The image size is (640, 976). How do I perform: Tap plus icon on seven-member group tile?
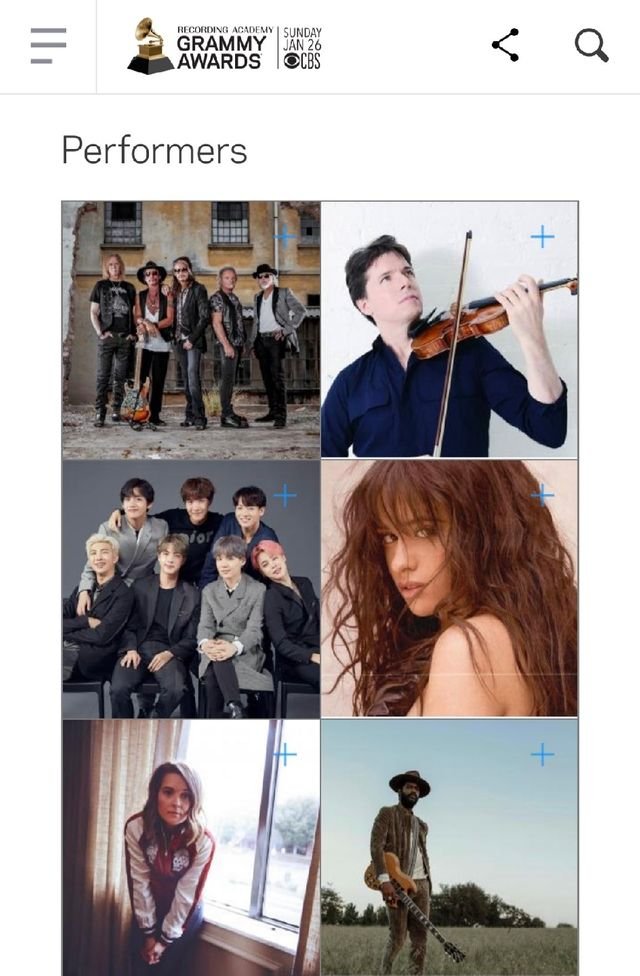click(x=285, y=495)
